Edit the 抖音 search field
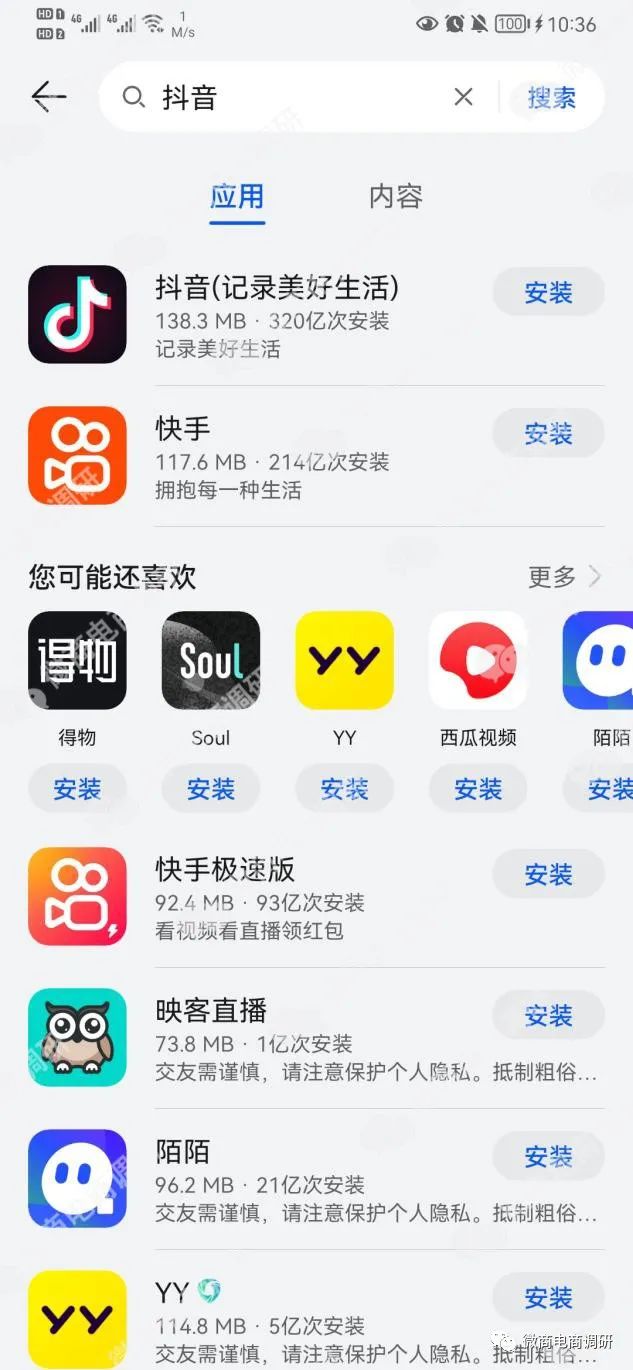The height and width of the screenshot is (1370, 633). [x=300, y=97]
